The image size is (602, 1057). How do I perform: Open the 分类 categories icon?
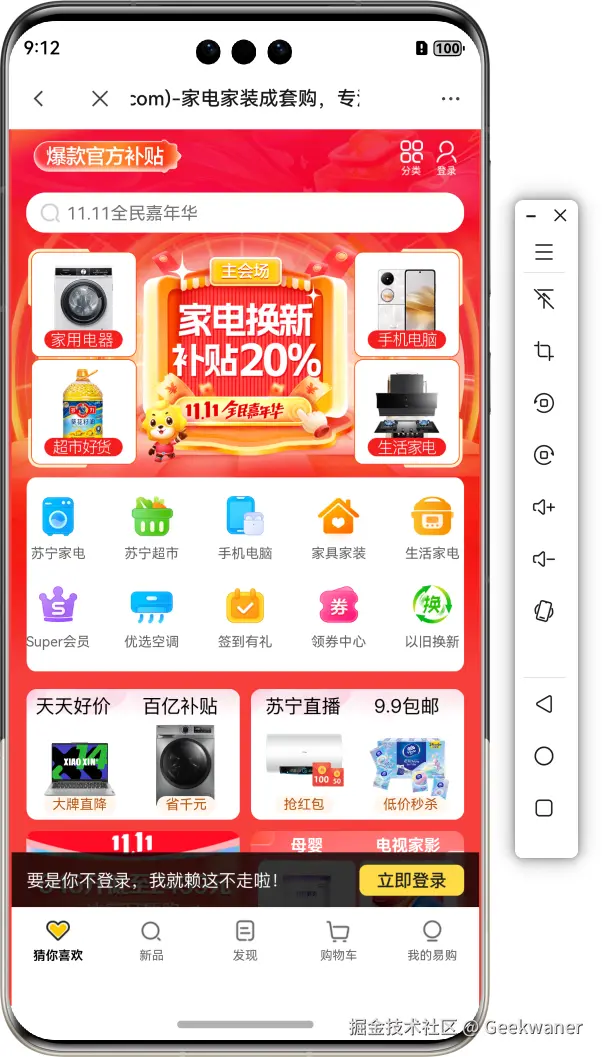click(x=412, y=157)
